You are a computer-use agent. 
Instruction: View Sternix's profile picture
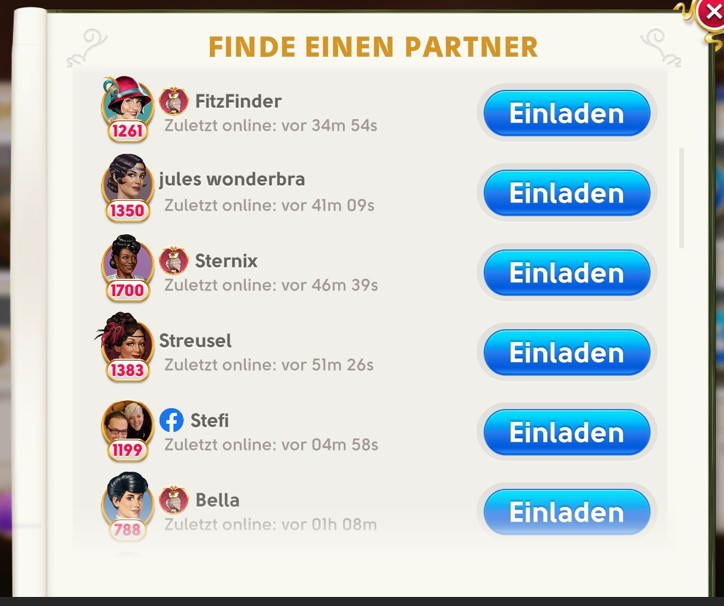pos(127,261)
